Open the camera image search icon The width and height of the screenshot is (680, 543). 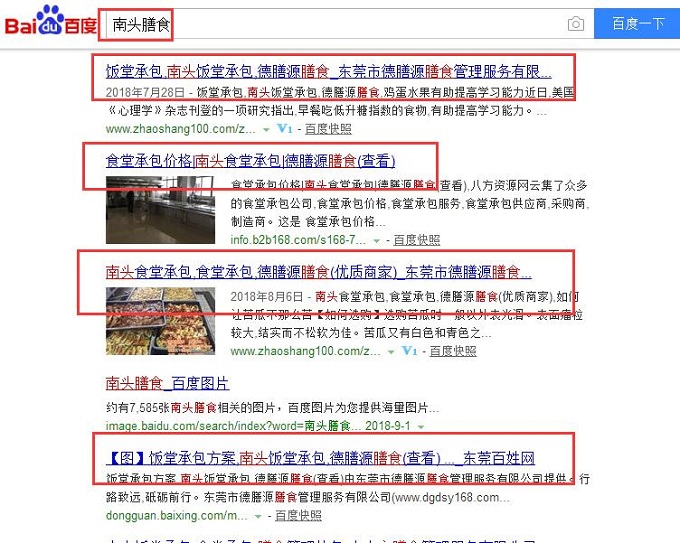tap(576, 24)
